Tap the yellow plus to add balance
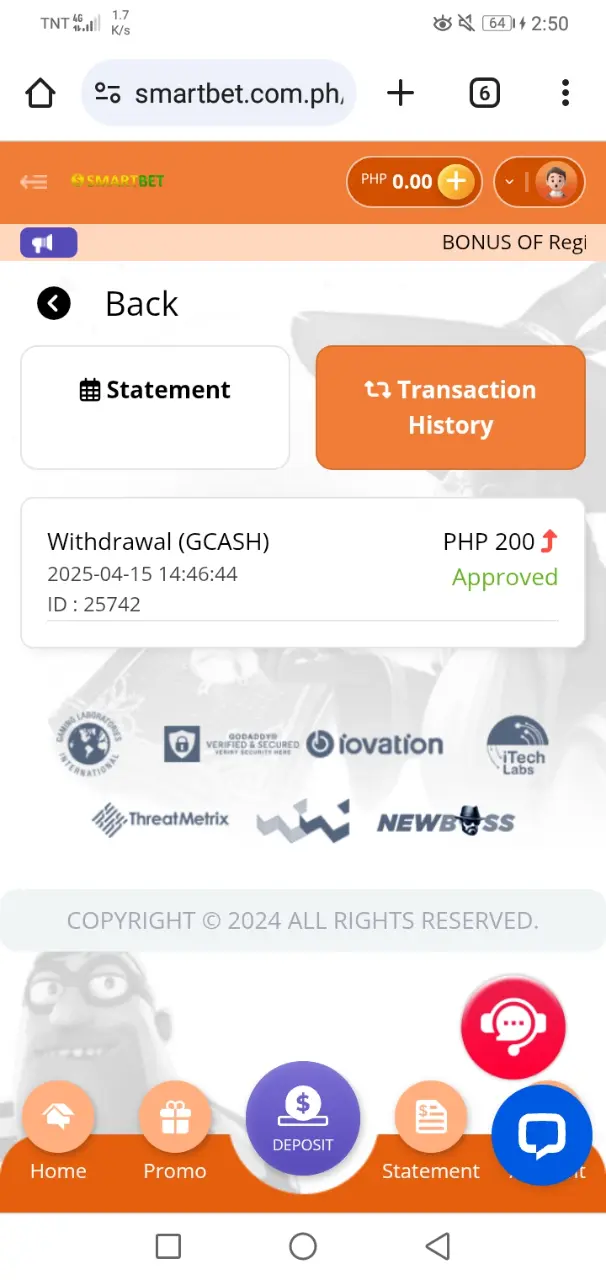The image size is (606, 1280). [x=455, y=181]
